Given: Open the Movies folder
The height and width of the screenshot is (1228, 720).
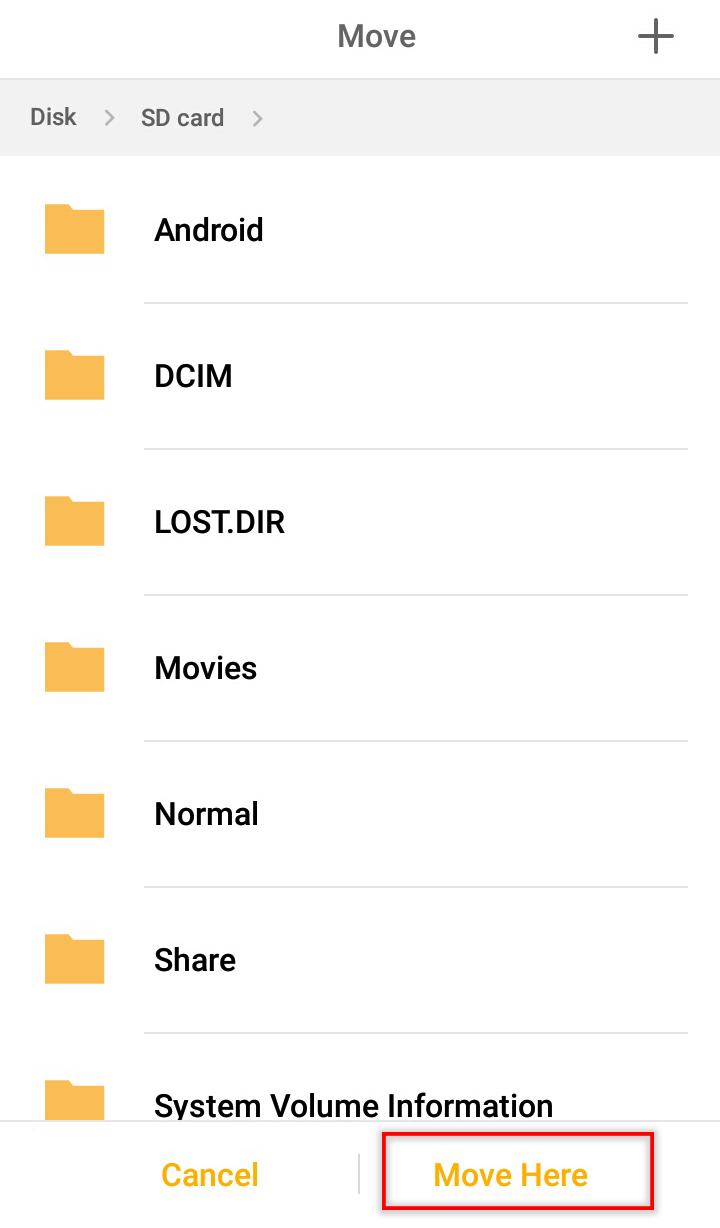Looking at the screenshot, I should (205, 668).
